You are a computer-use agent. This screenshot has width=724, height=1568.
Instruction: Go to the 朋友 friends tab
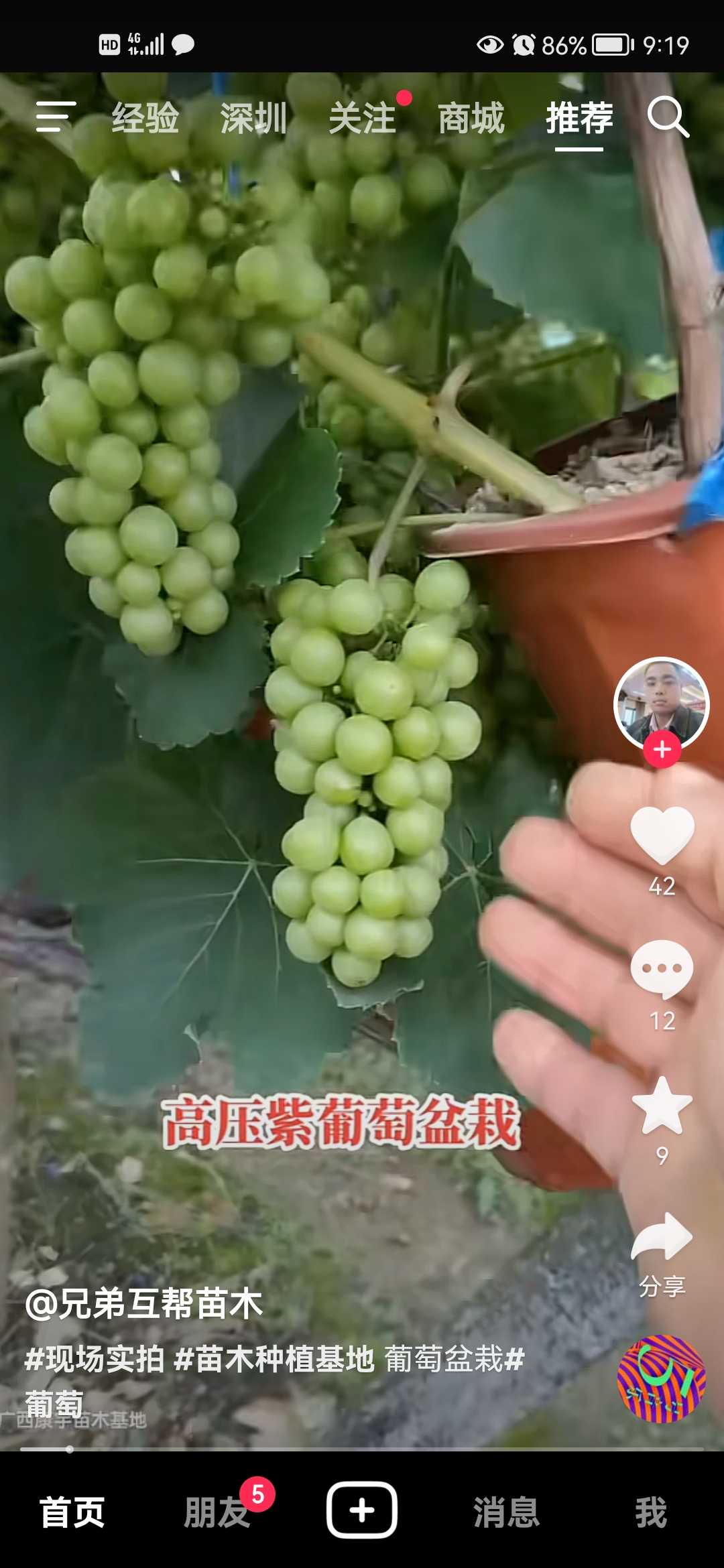(x=217, y=1512)
